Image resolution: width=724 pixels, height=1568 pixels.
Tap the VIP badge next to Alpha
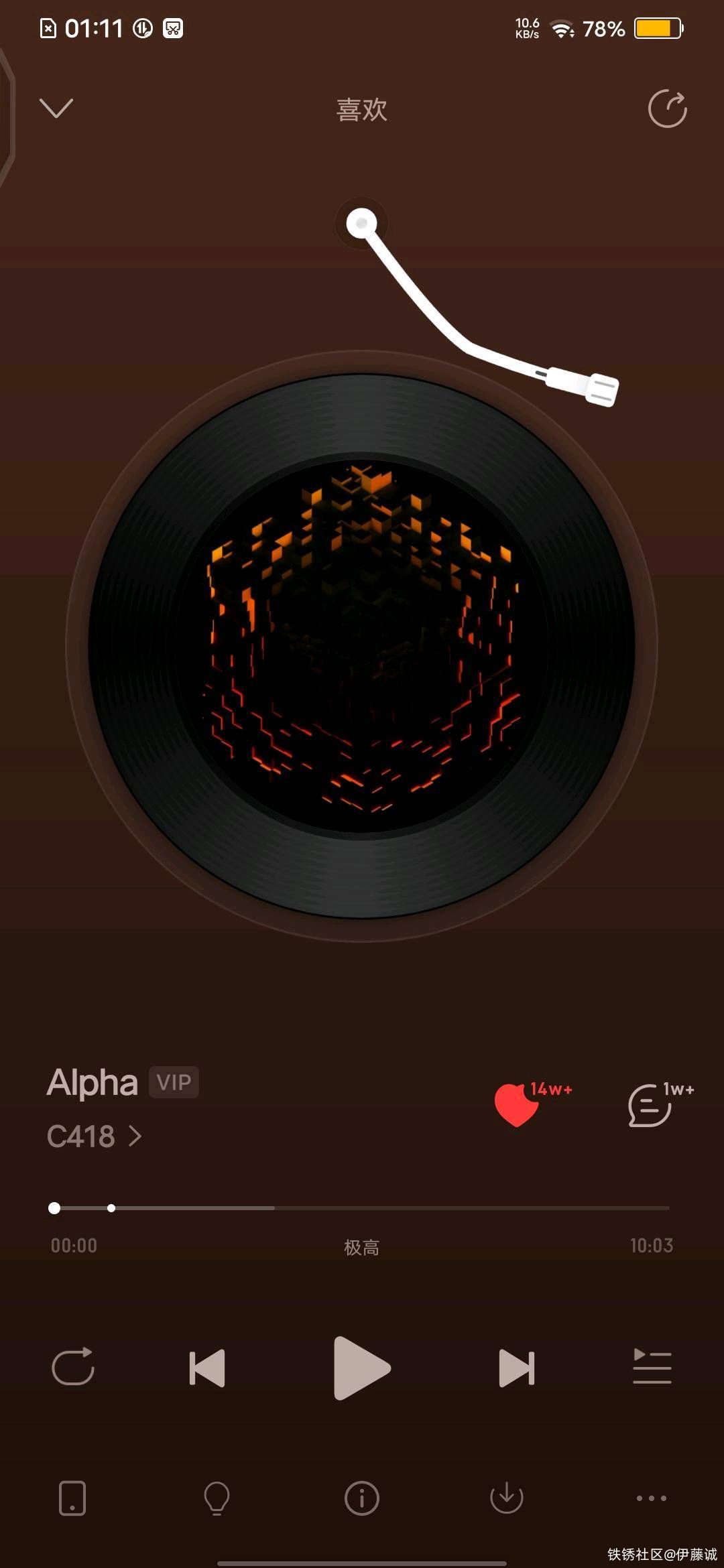click(174, 1082)
